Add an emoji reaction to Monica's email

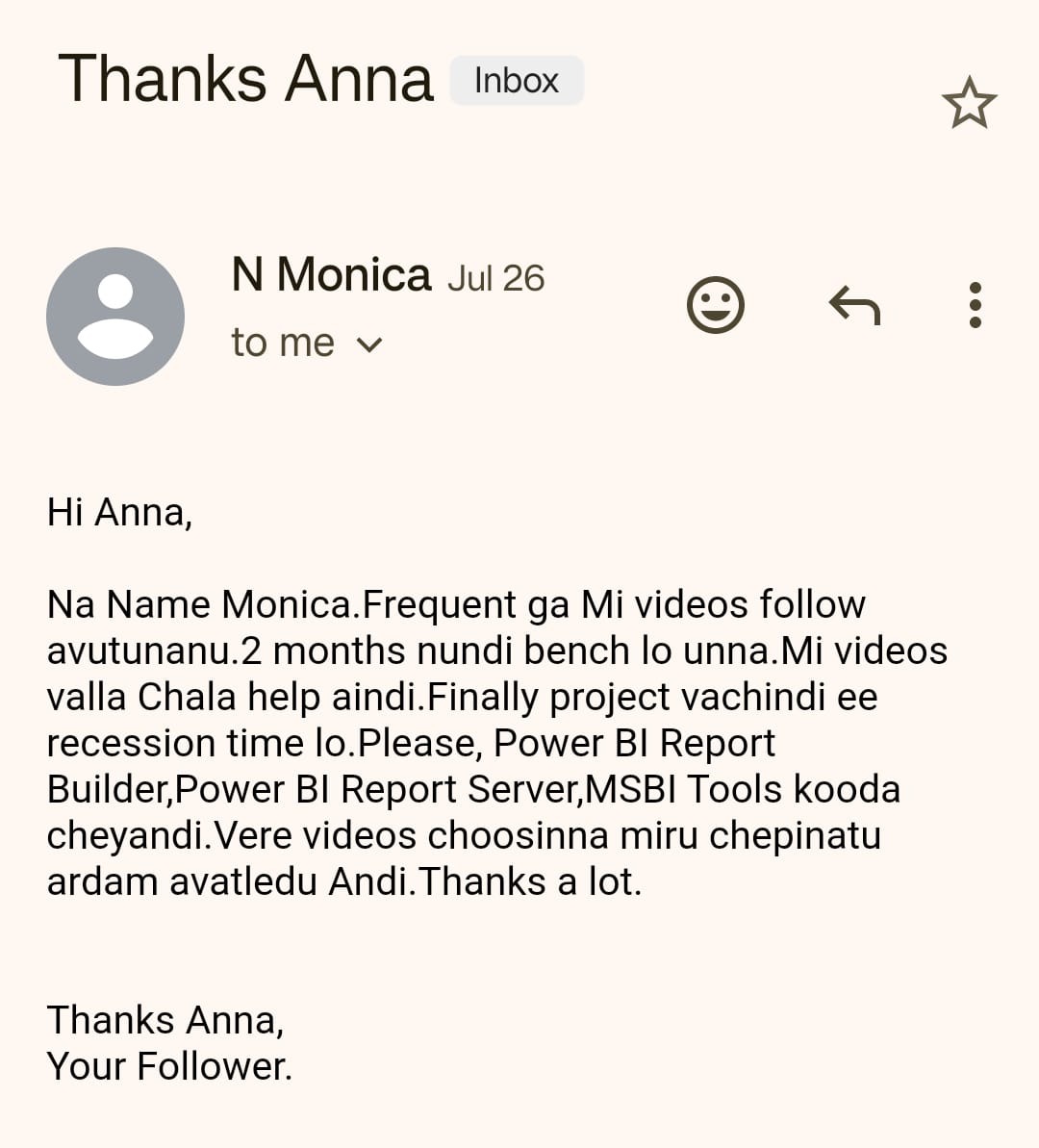716,305
